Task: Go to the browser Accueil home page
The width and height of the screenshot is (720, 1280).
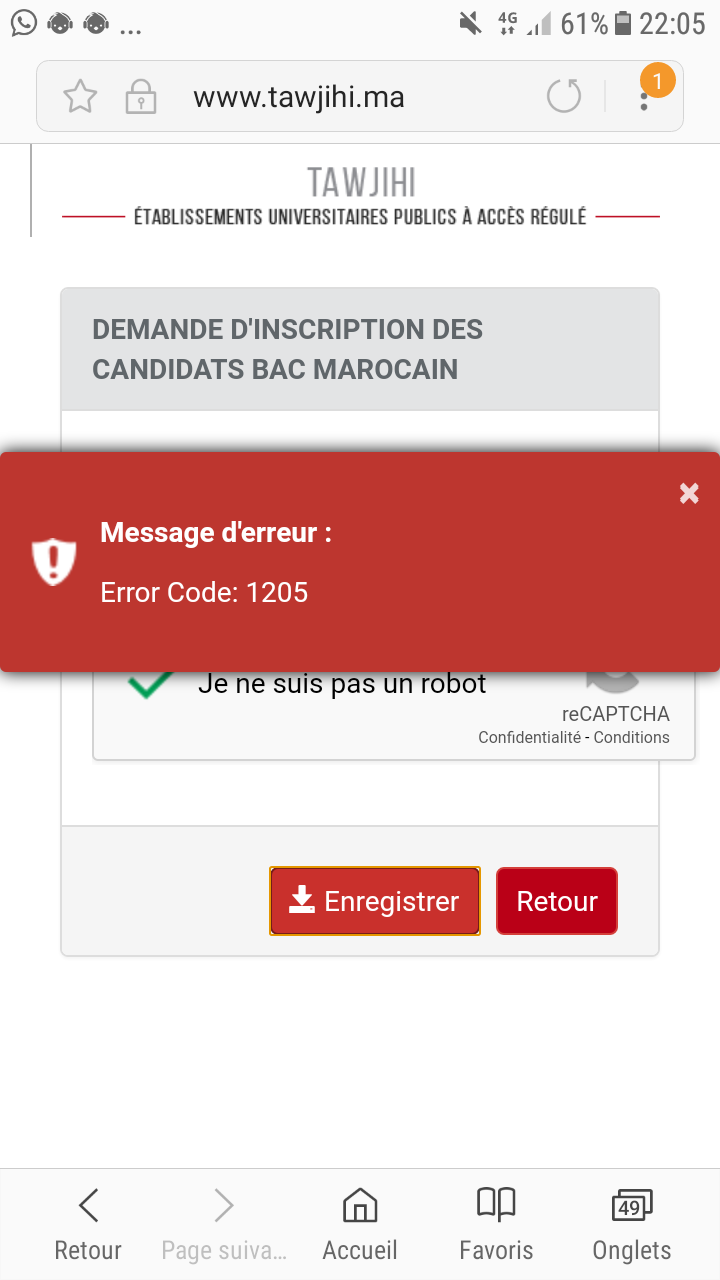Action: click(x=360, y=1224)
